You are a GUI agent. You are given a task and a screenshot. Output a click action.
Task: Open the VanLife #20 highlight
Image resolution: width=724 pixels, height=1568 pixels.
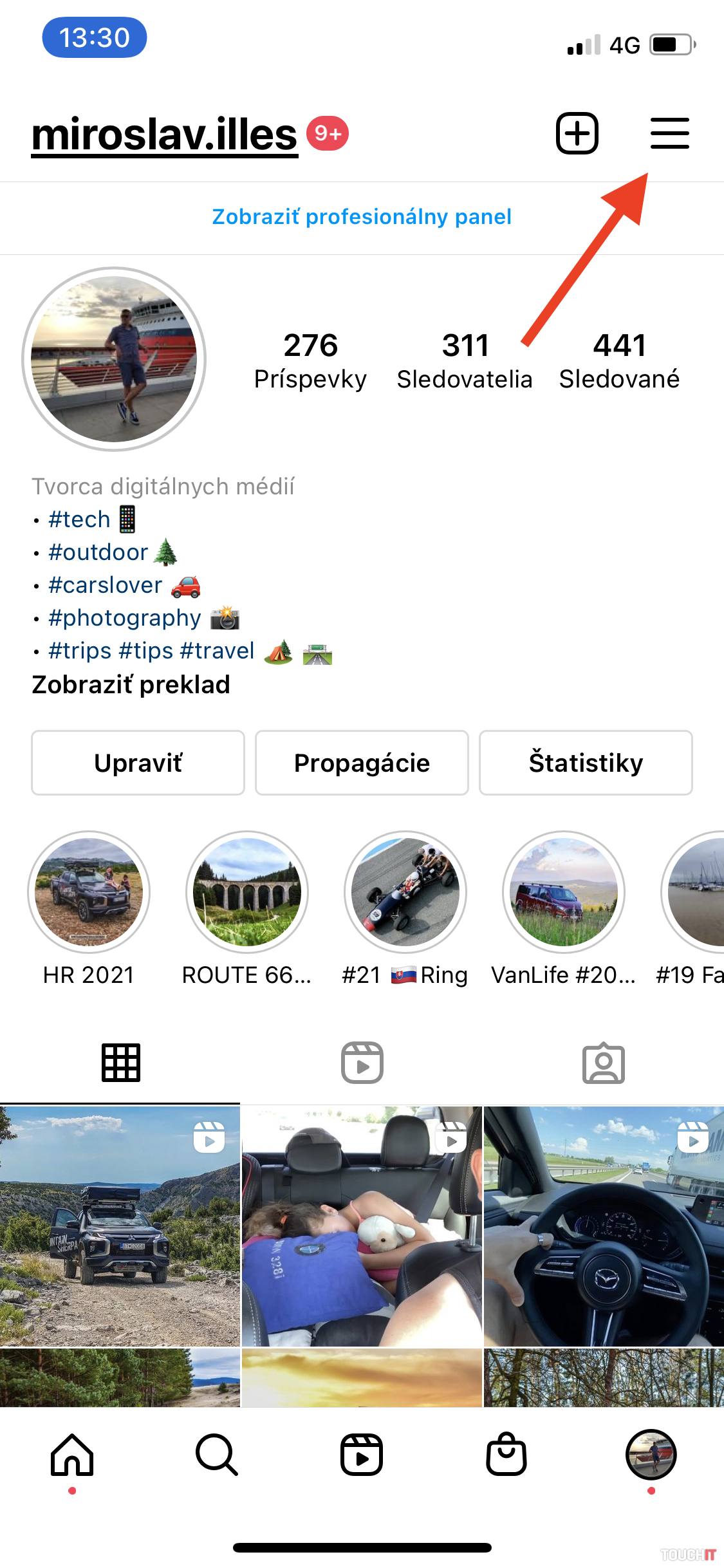point(564,892)
